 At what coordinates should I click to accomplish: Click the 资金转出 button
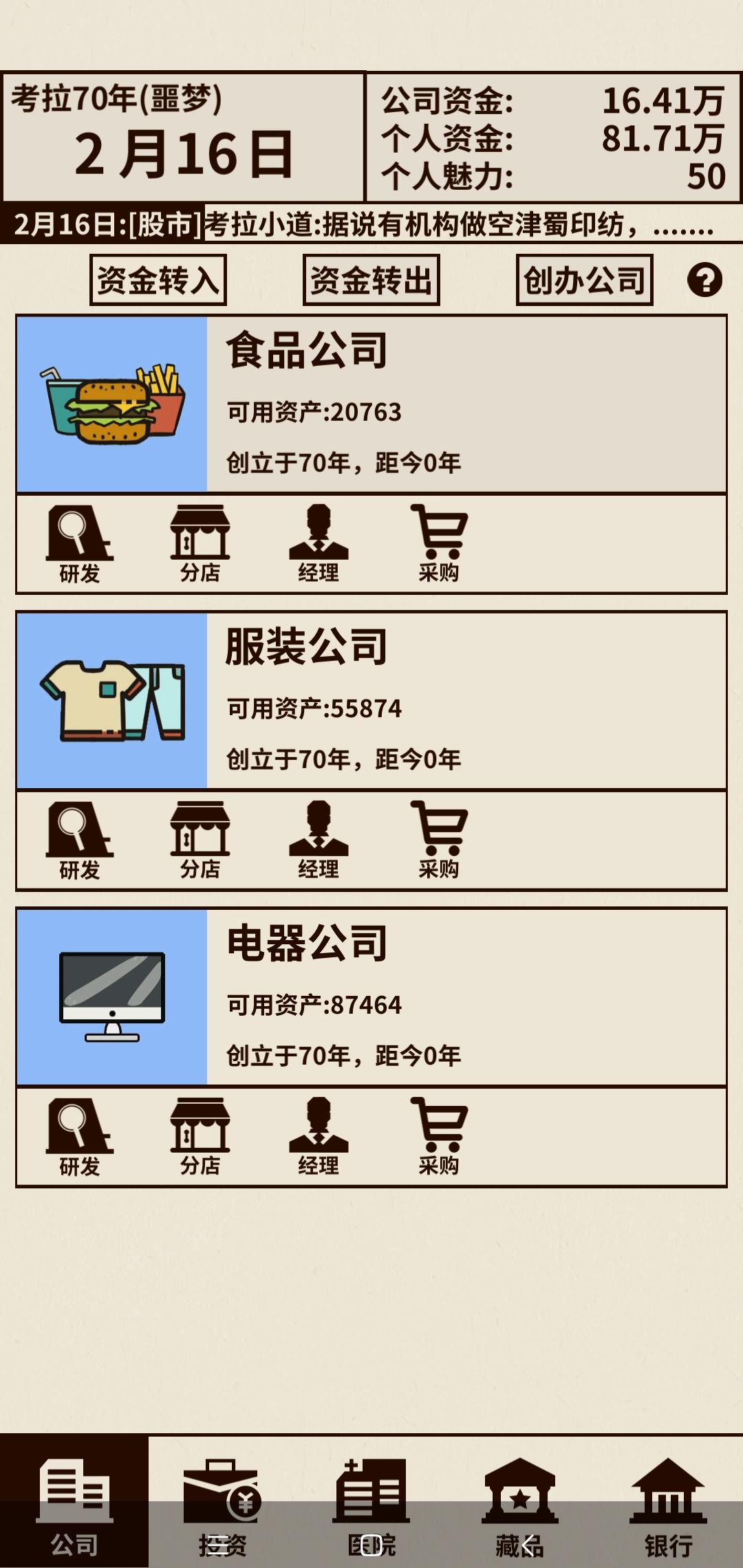point(371,278)
